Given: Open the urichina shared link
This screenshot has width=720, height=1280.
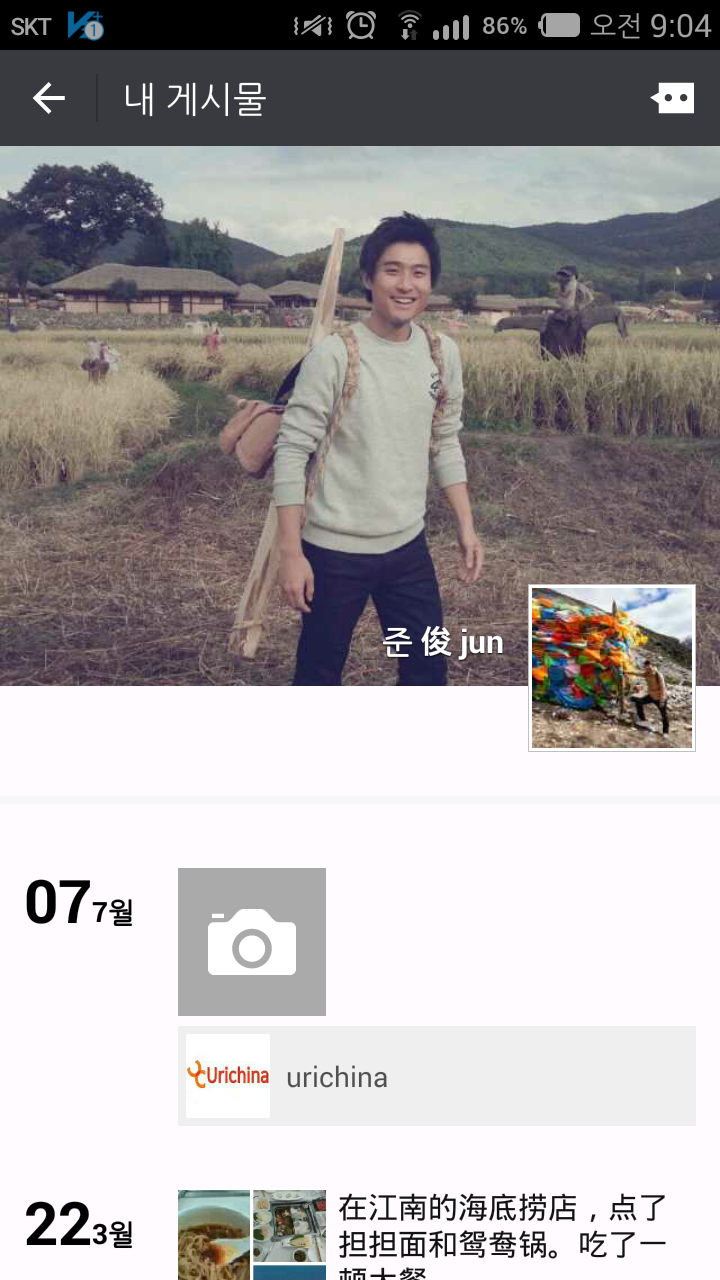Looking at the screenshot, I should [x=437, y=1076].
